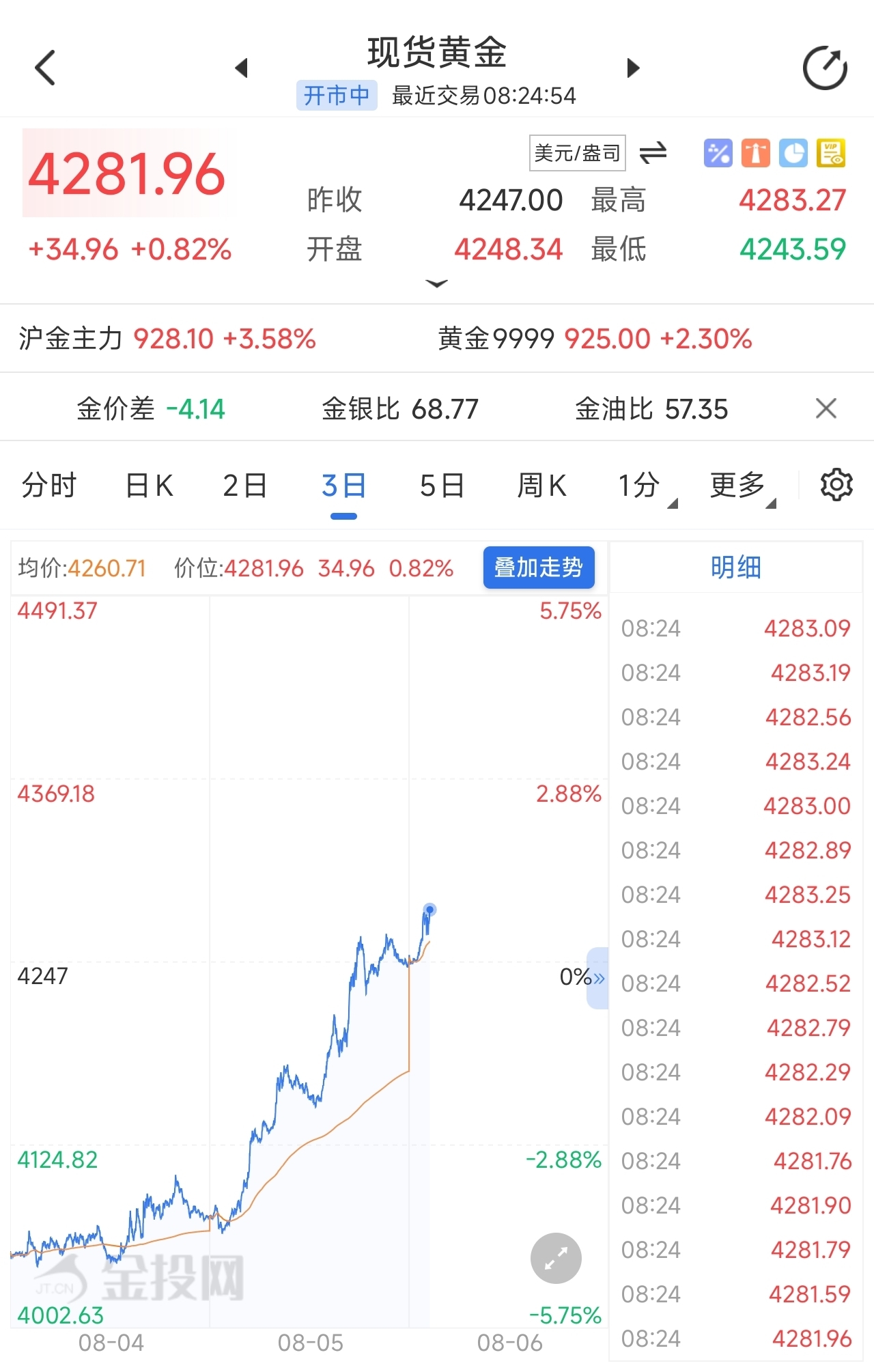Open the 1分 interval dropdown
Image resolution: width=874 pixels, height=1372 pixels.
pyautogui.click(x=645, y=487)
